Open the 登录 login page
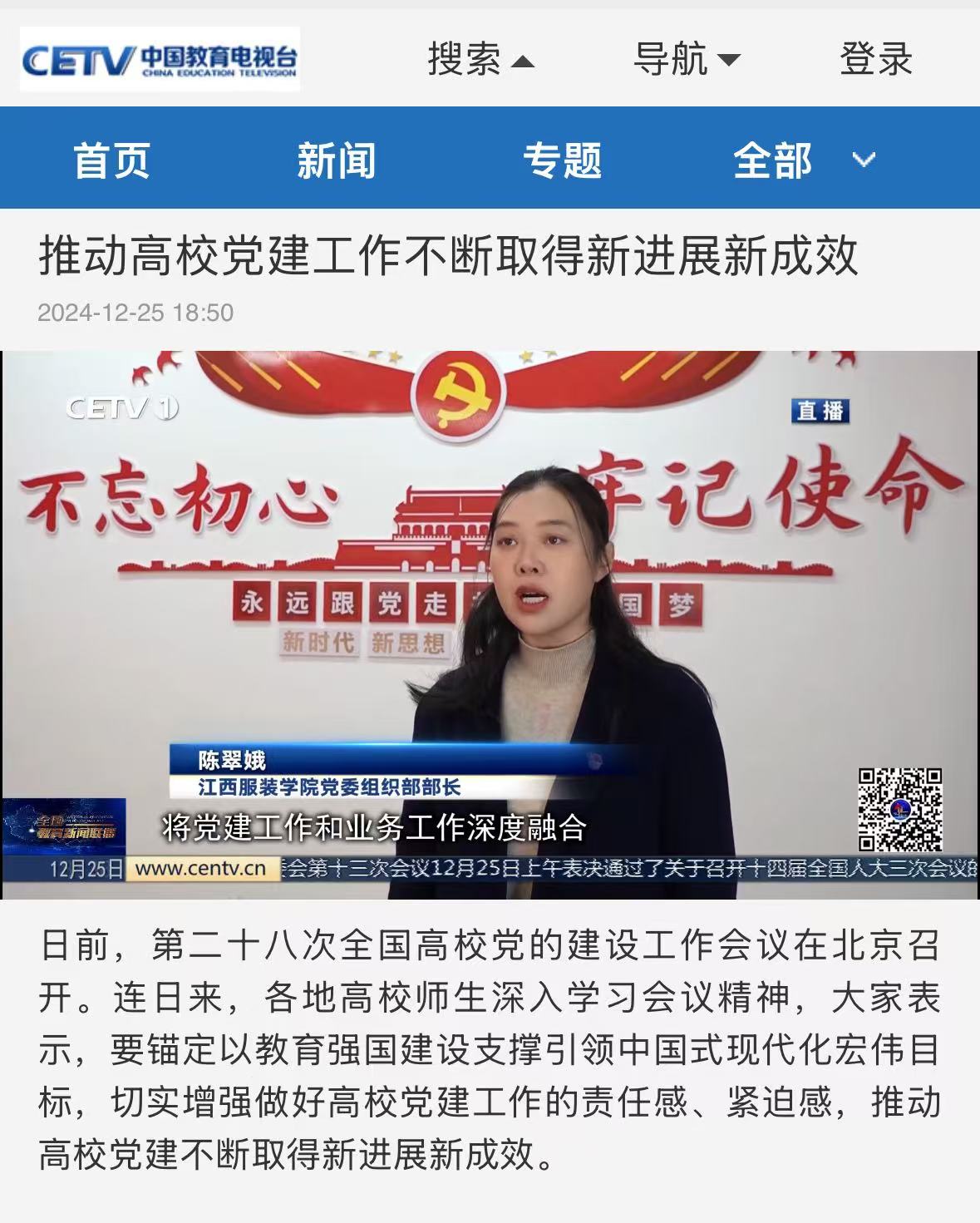This screenshot has height=1223, width=980. pos(875,59)
